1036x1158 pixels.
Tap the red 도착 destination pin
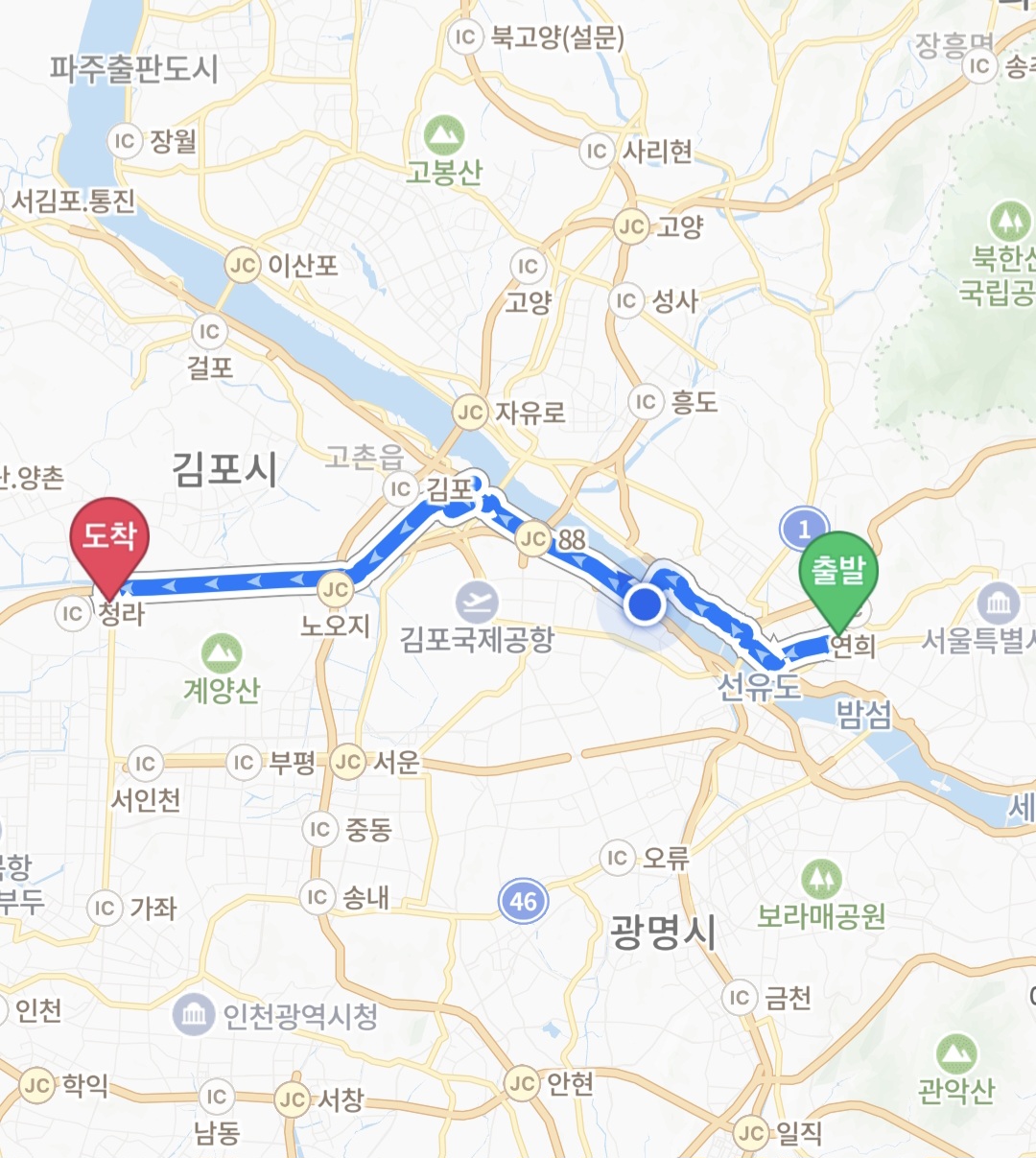tap(109, 538)
